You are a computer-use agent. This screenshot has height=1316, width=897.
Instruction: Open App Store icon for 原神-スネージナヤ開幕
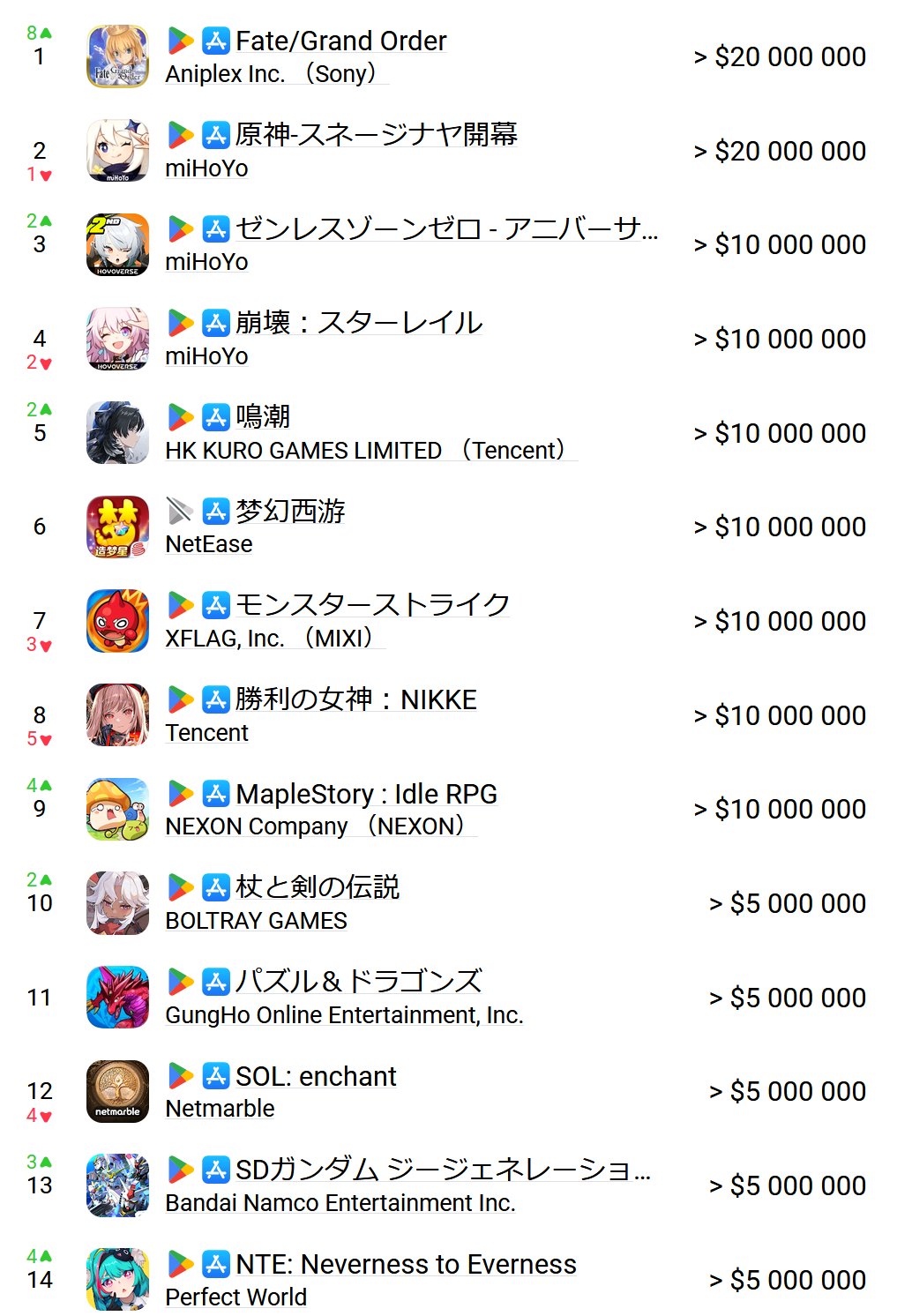tap(216, 135)
